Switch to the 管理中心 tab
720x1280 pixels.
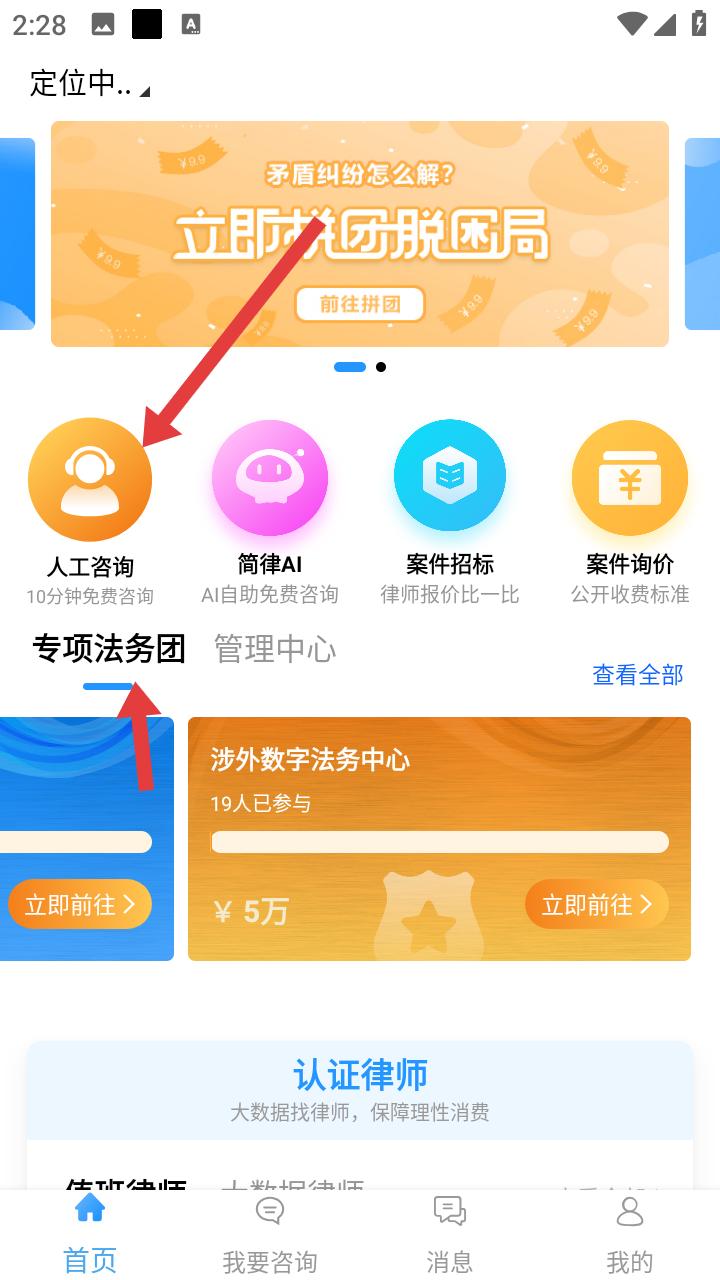275,649
